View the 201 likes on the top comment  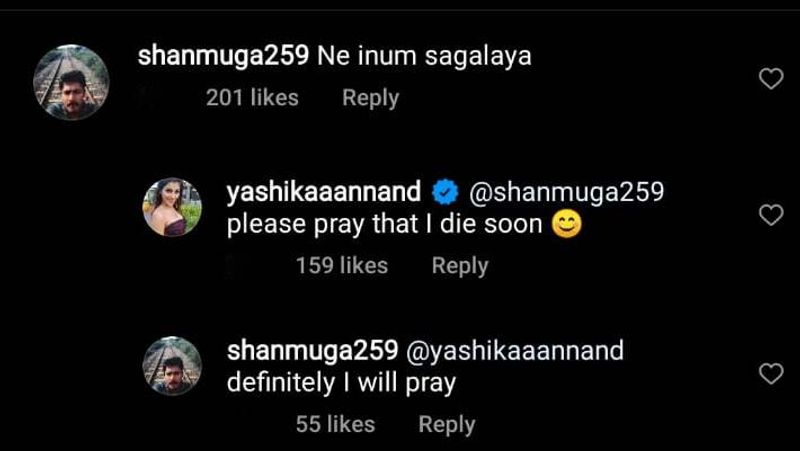pos(251,98)
